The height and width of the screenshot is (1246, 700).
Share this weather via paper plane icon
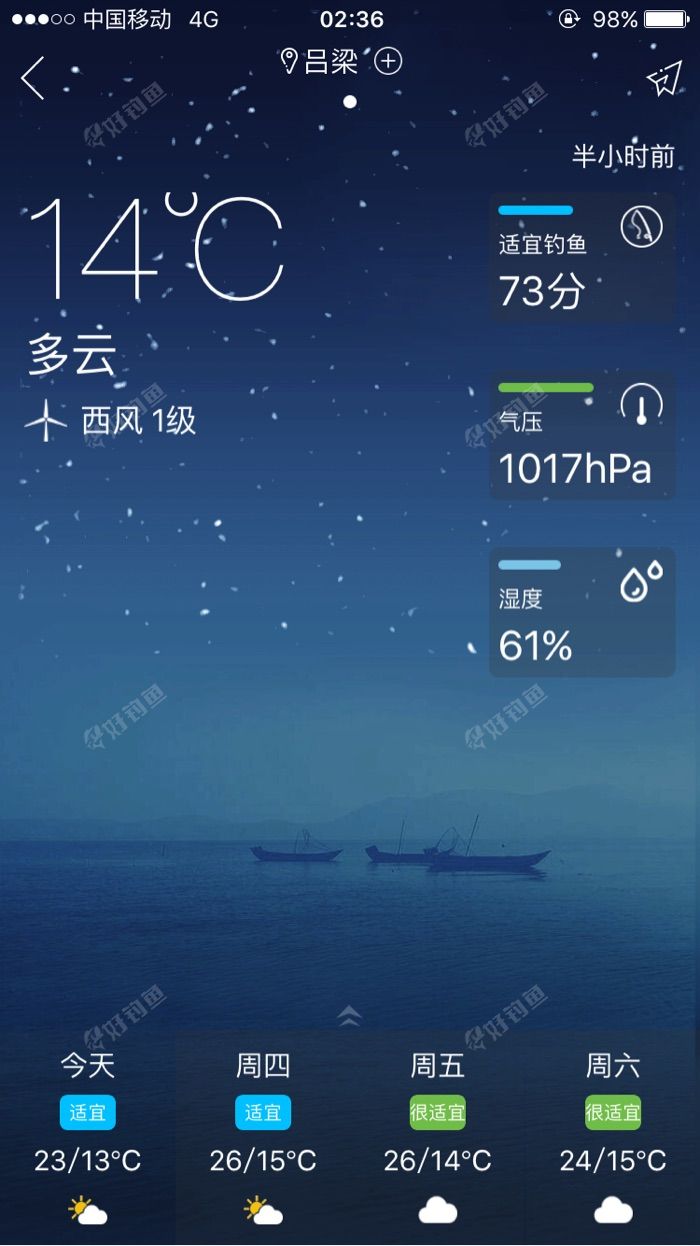point(664,80)
